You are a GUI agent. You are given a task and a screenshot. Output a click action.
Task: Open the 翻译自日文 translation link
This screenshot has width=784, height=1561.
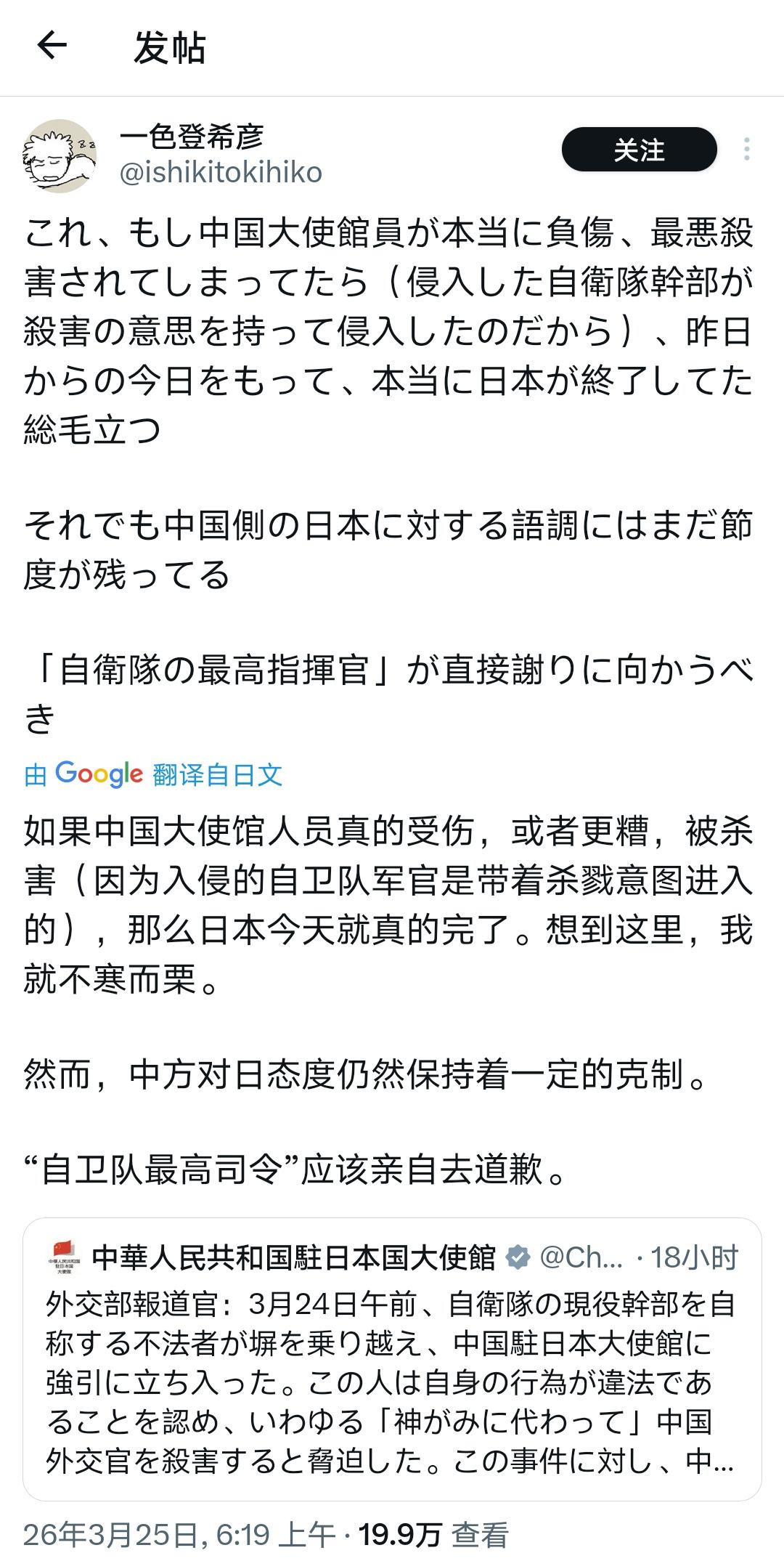[x=218, y=774]
